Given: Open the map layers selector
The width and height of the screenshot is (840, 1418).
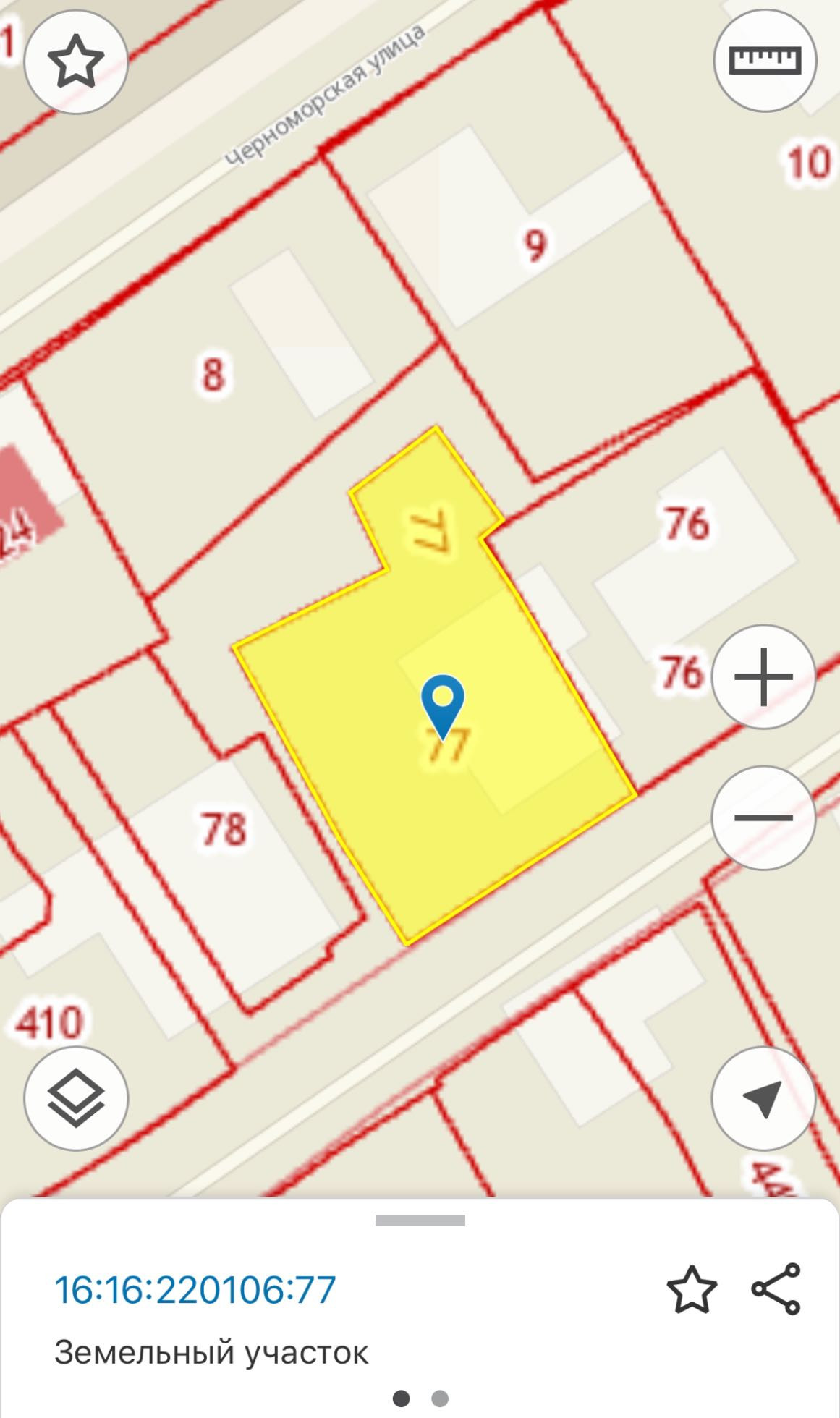Looking at the screenshot, I should click(76, 1098).
